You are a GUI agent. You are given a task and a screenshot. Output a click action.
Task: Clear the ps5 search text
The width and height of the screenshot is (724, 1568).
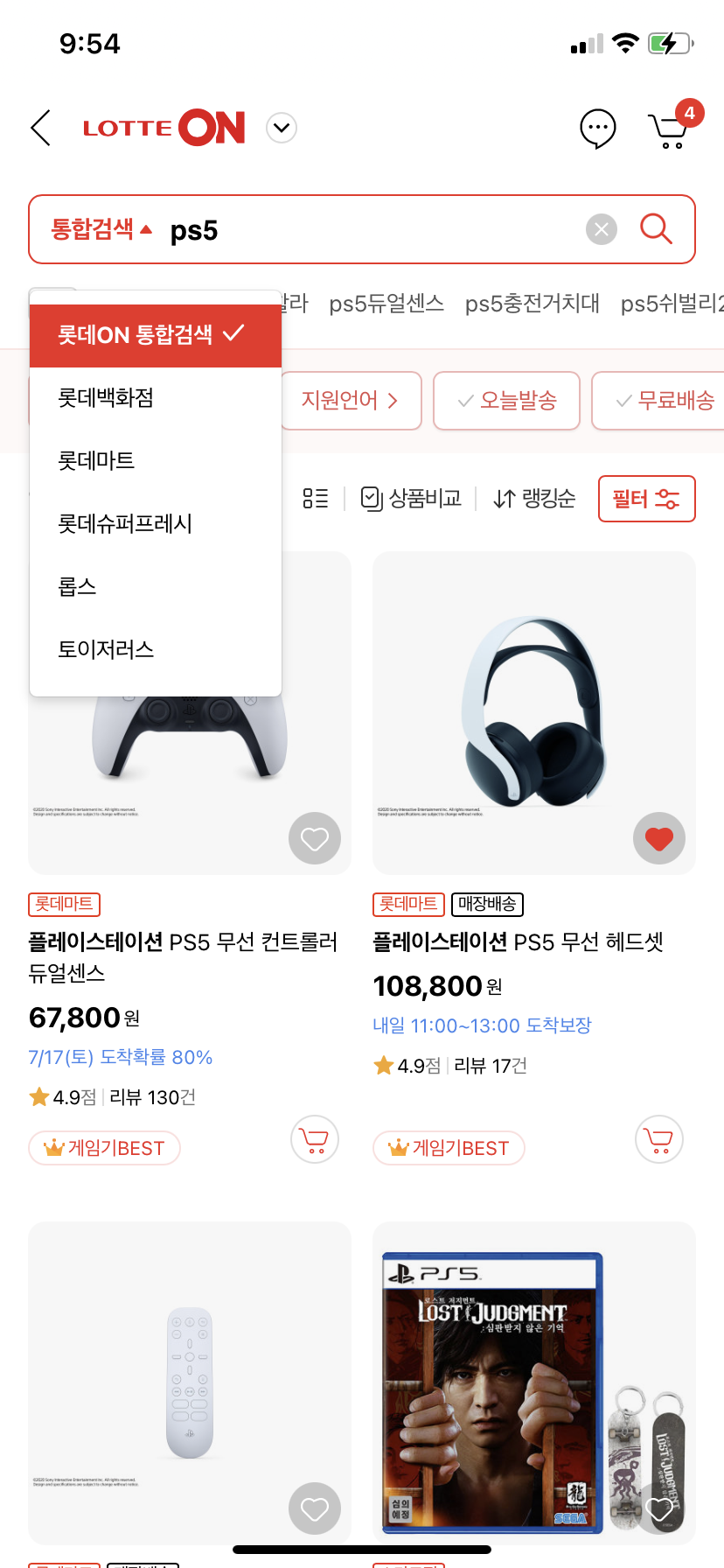point(601,229)
